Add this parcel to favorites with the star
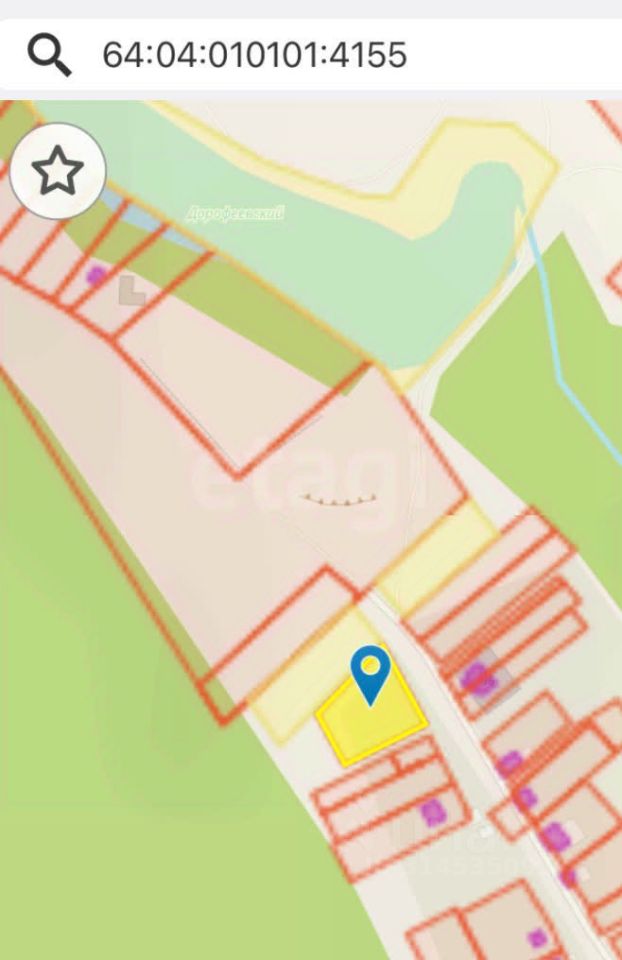 (x=58, y=171)
